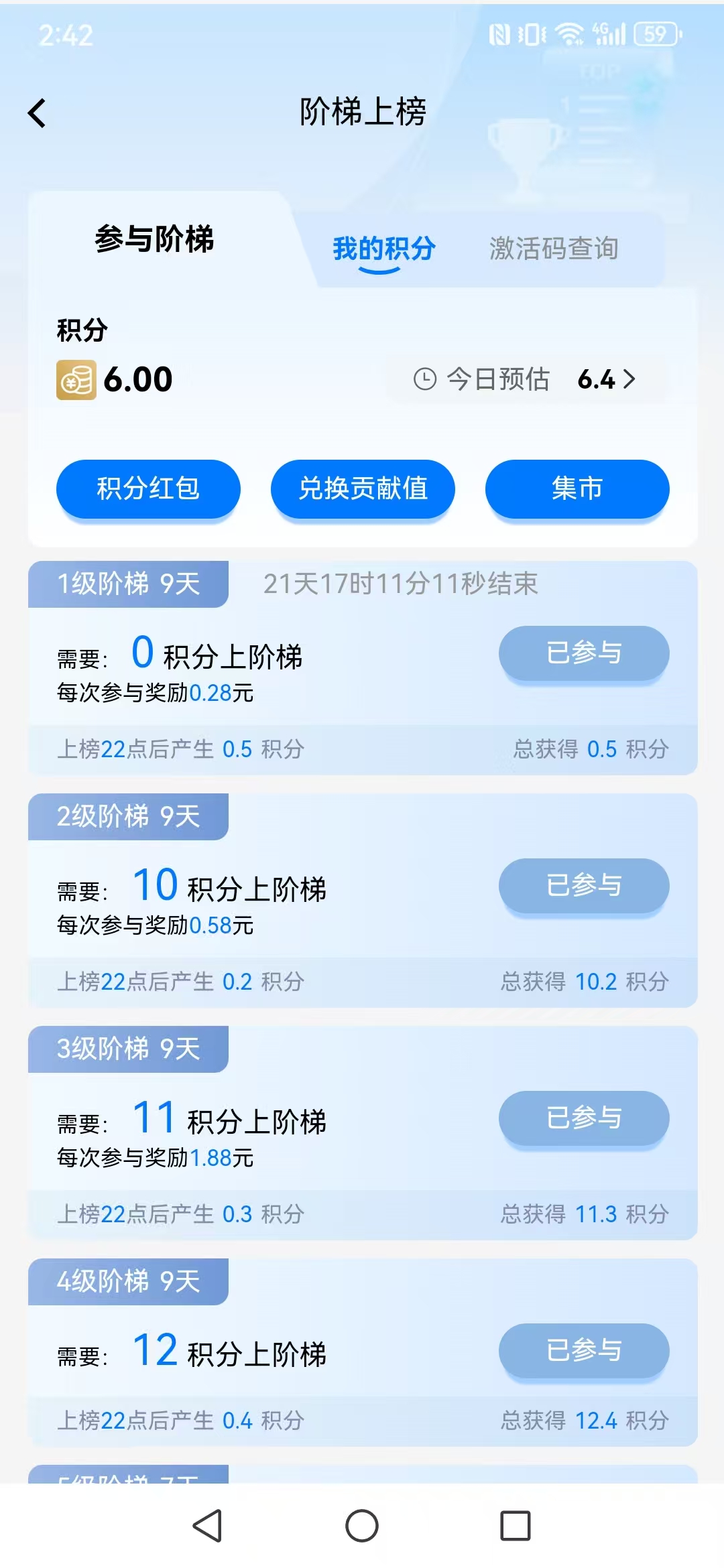Switch to the 我的积分 tab
This screenshot has height=1568, width=724.
click(385, 249)
